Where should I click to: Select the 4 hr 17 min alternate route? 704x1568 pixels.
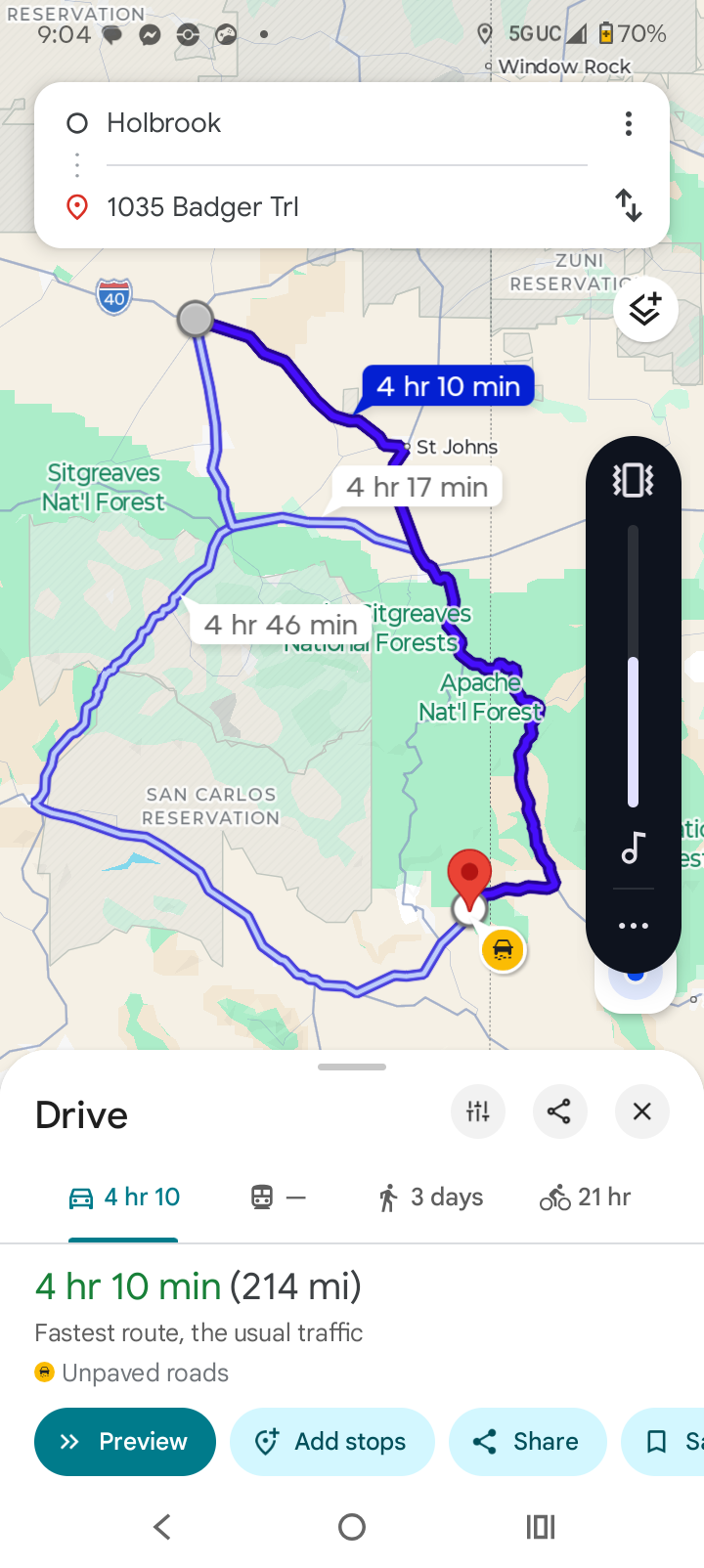[418, 487]
